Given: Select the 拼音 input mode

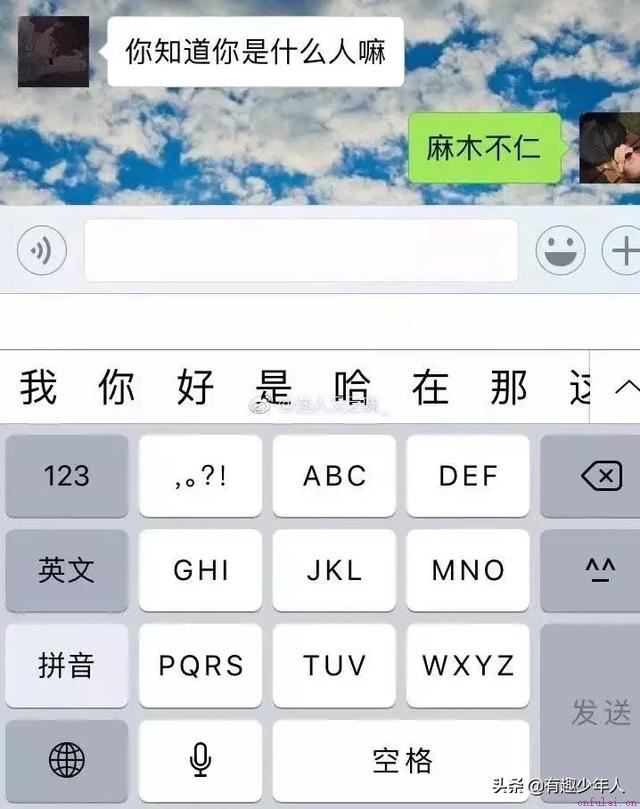Looking at the screenshot, I should click(x=67, y=665).
